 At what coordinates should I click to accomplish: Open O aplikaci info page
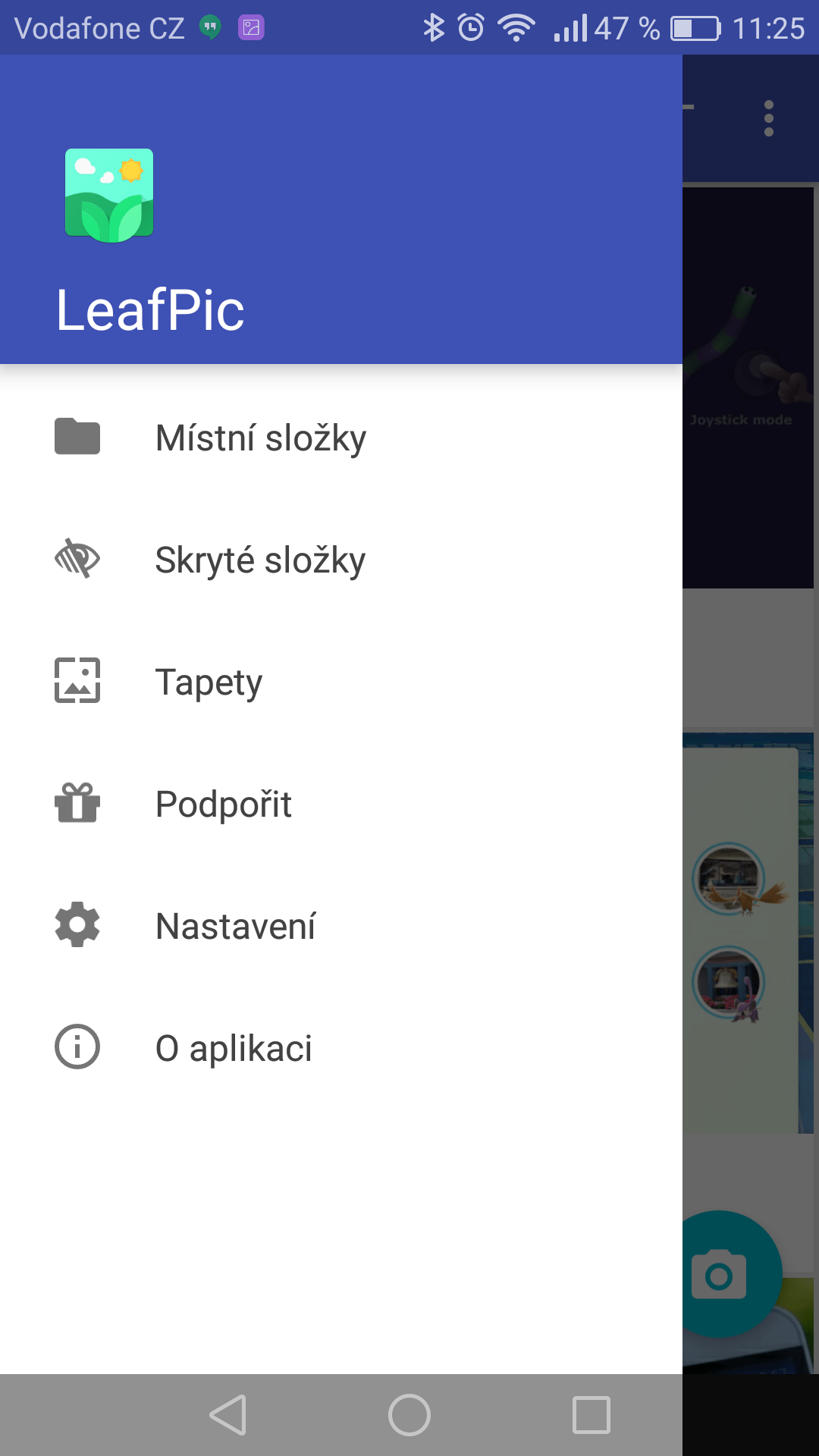pos(341,1048)
